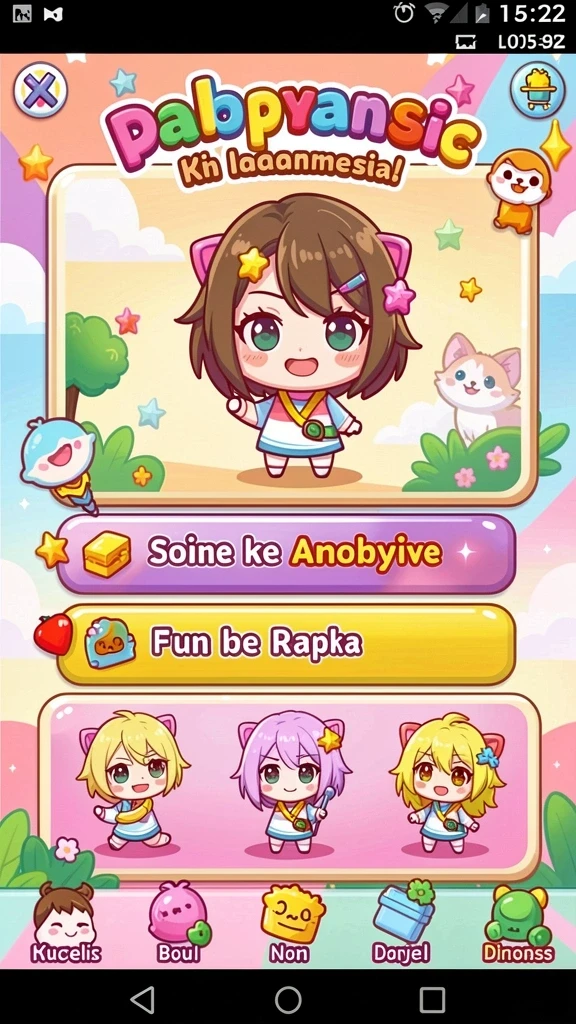Switch to the Kucelis tab

tap(65, 923)
